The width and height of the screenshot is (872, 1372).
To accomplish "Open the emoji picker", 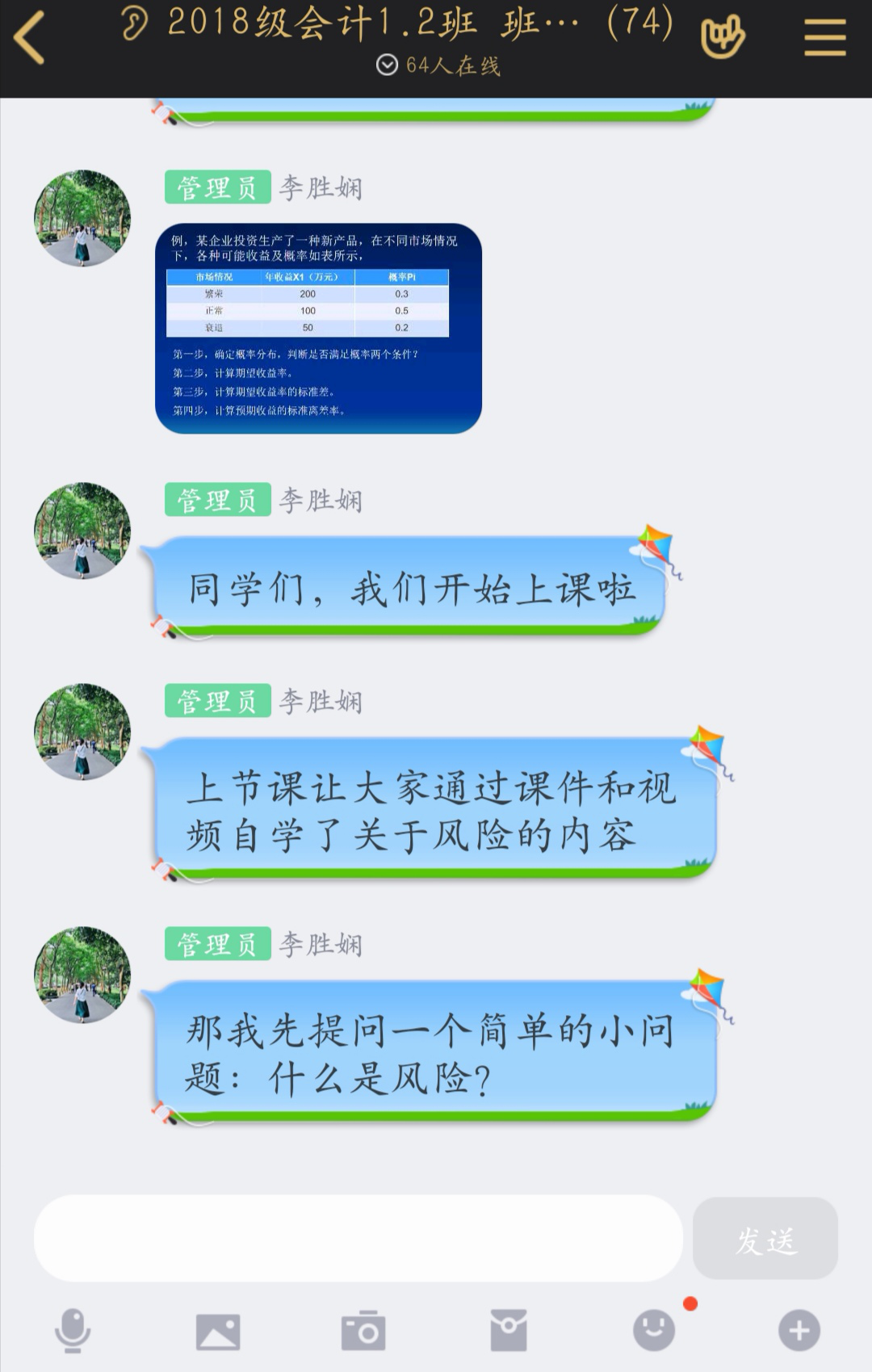I will coord(654,1330).
